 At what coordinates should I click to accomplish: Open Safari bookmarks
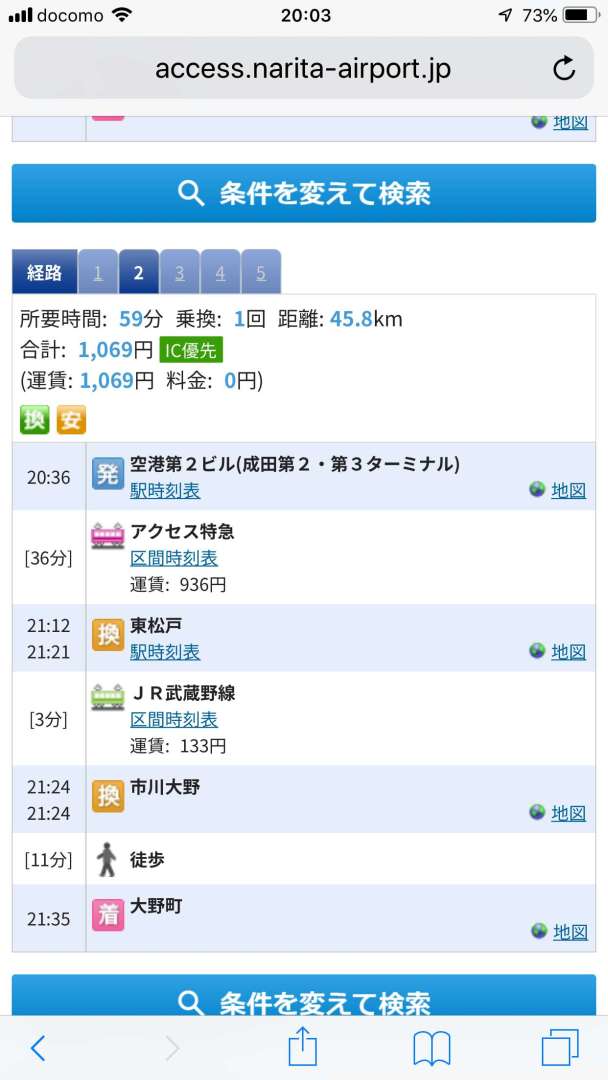point(432,1048)
